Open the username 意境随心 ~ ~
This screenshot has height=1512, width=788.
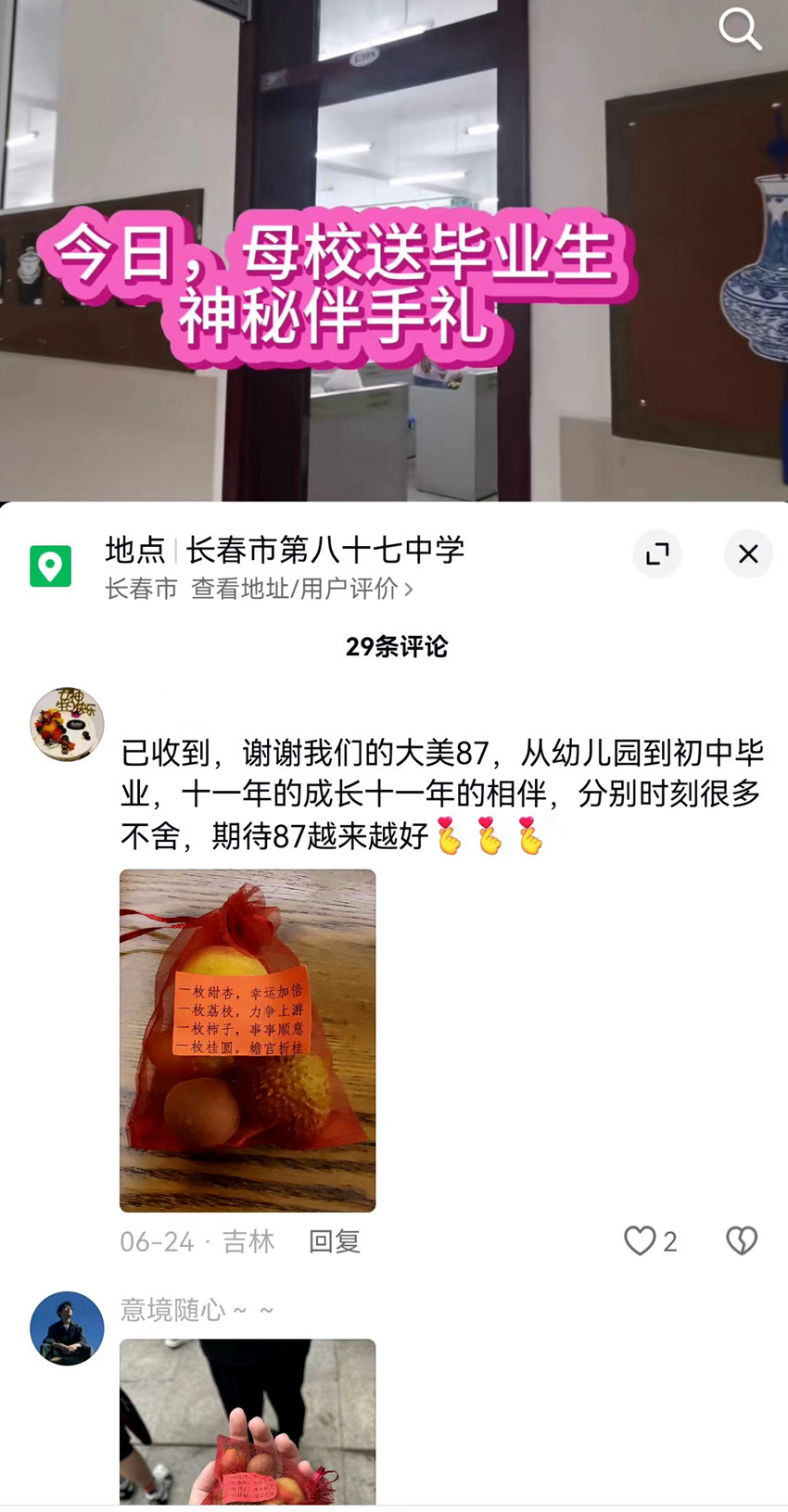point(197,1310)
